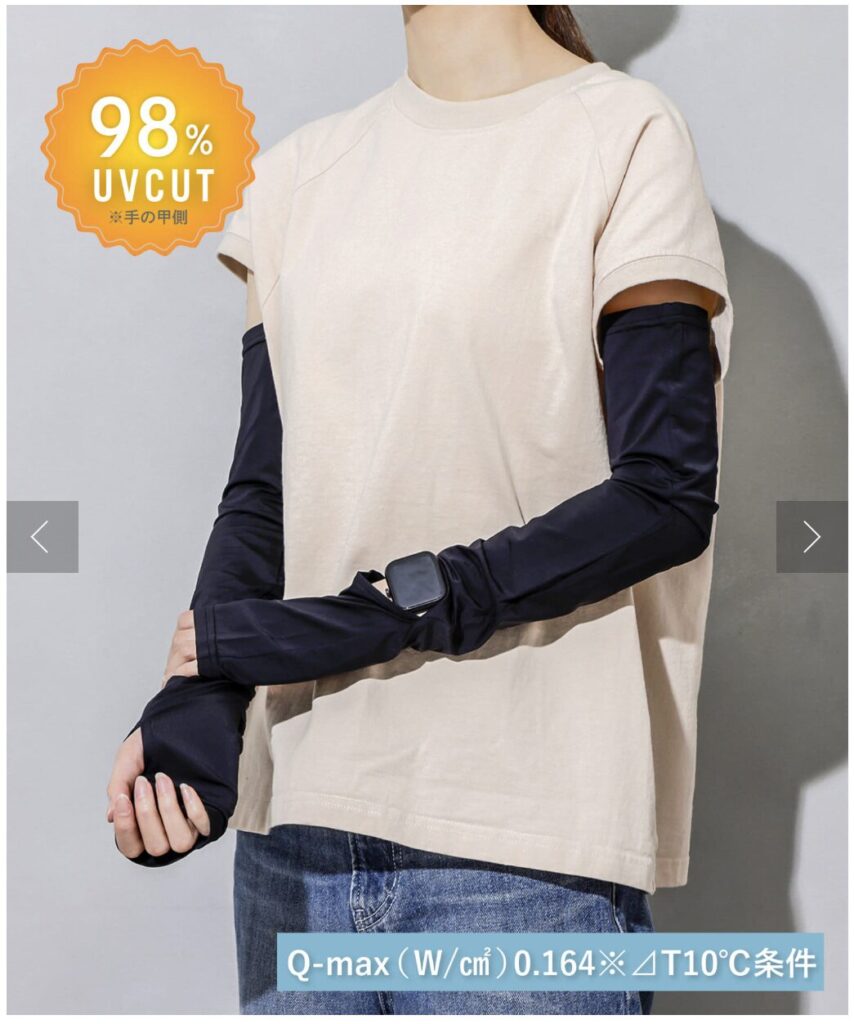Show the next product image
This screenshot has width=854, height=1024.
tap(811, 537)
